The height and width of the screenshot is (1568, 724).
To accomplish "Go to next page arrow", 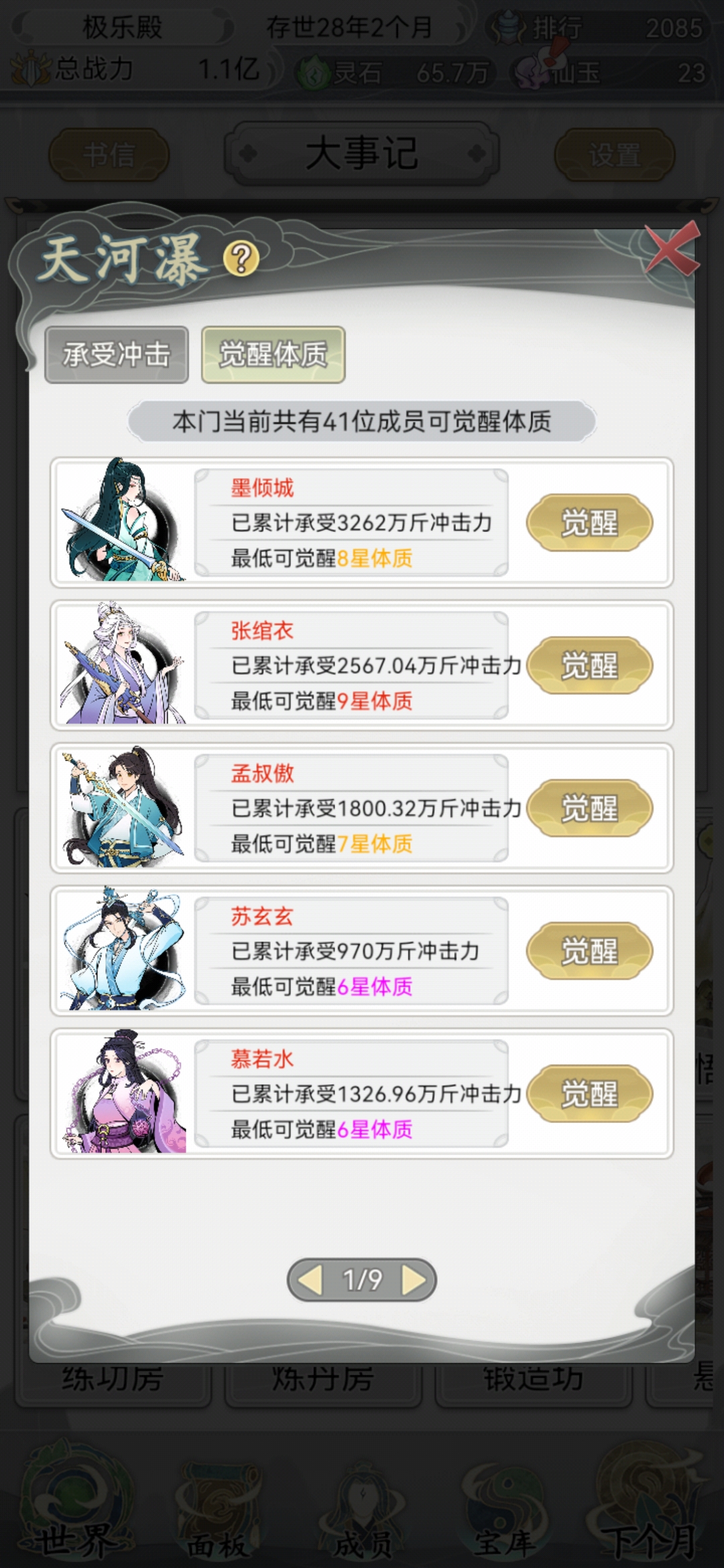I will 414,1280.
